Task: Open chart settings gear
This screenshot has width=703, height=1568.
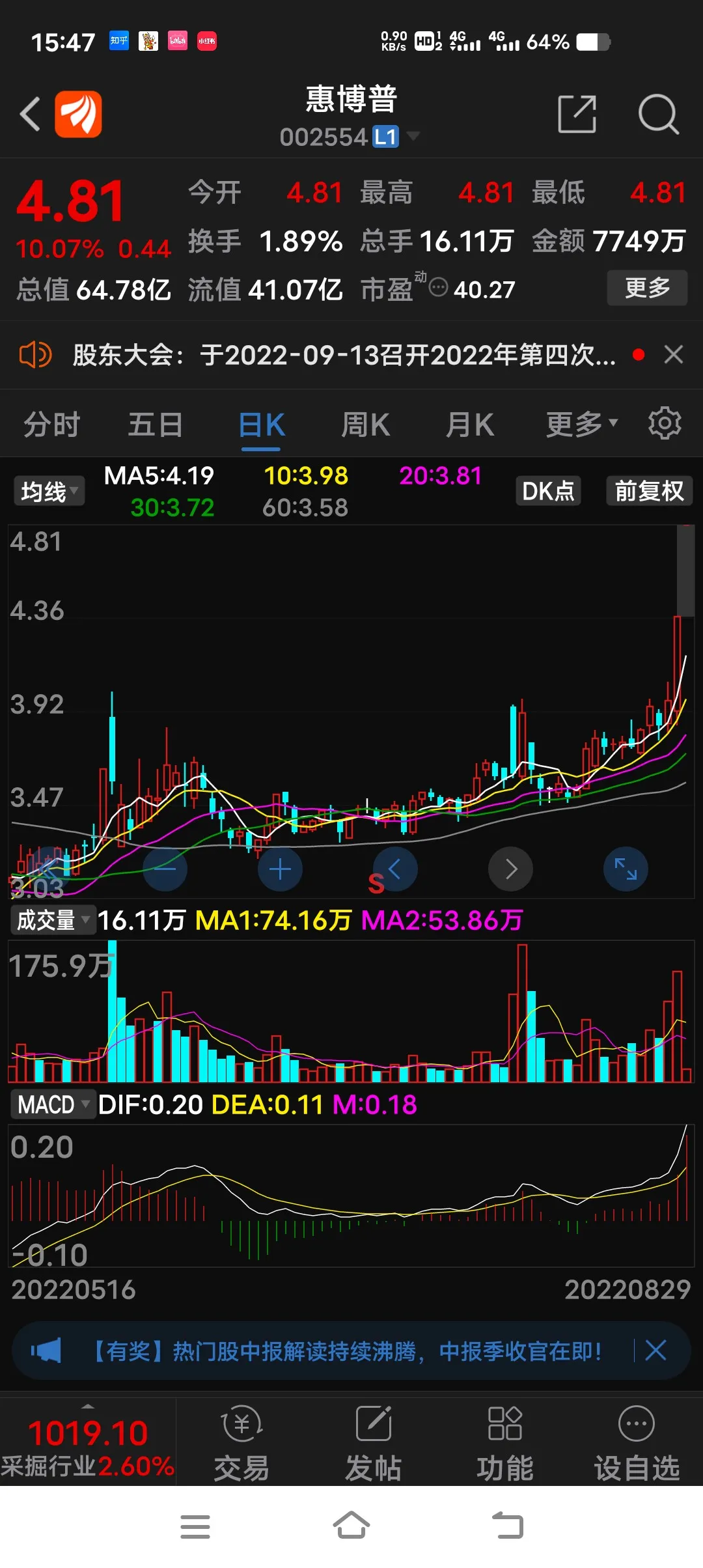Action: [665, 424]
